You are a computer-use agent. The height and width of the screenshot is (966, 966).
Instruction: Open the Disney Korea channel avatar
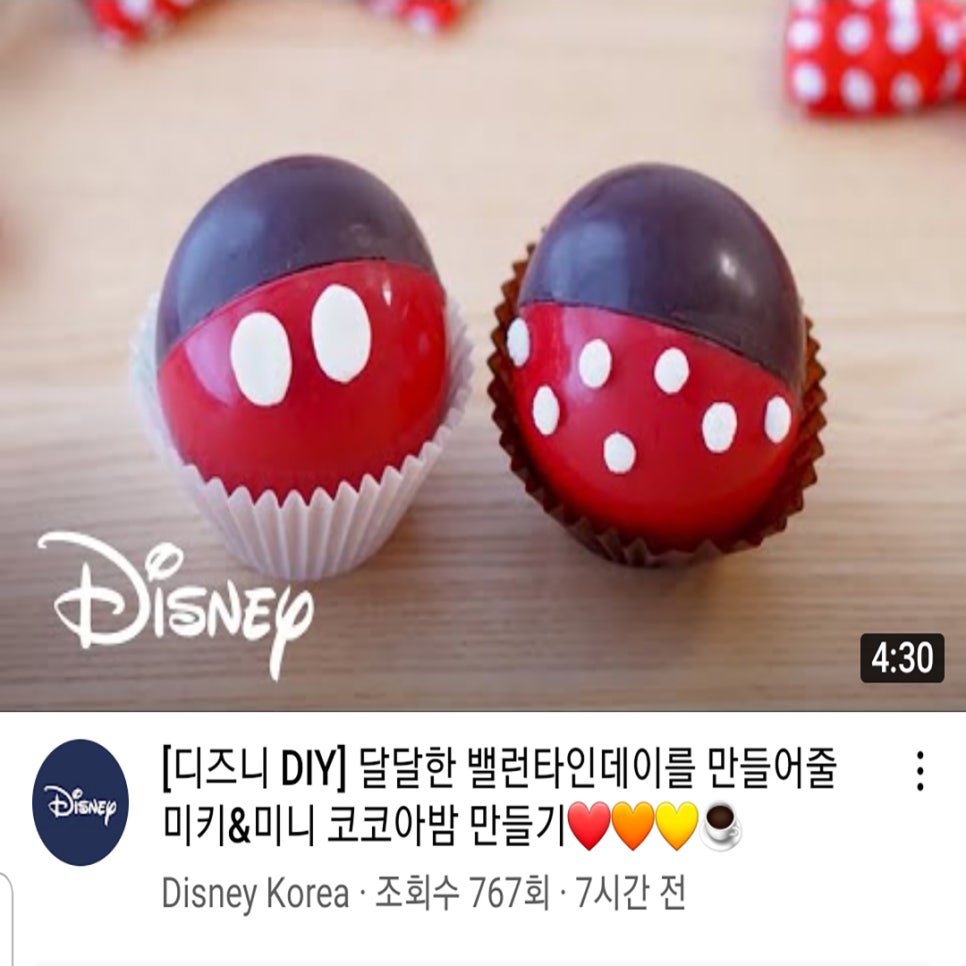tap(81, 802)
